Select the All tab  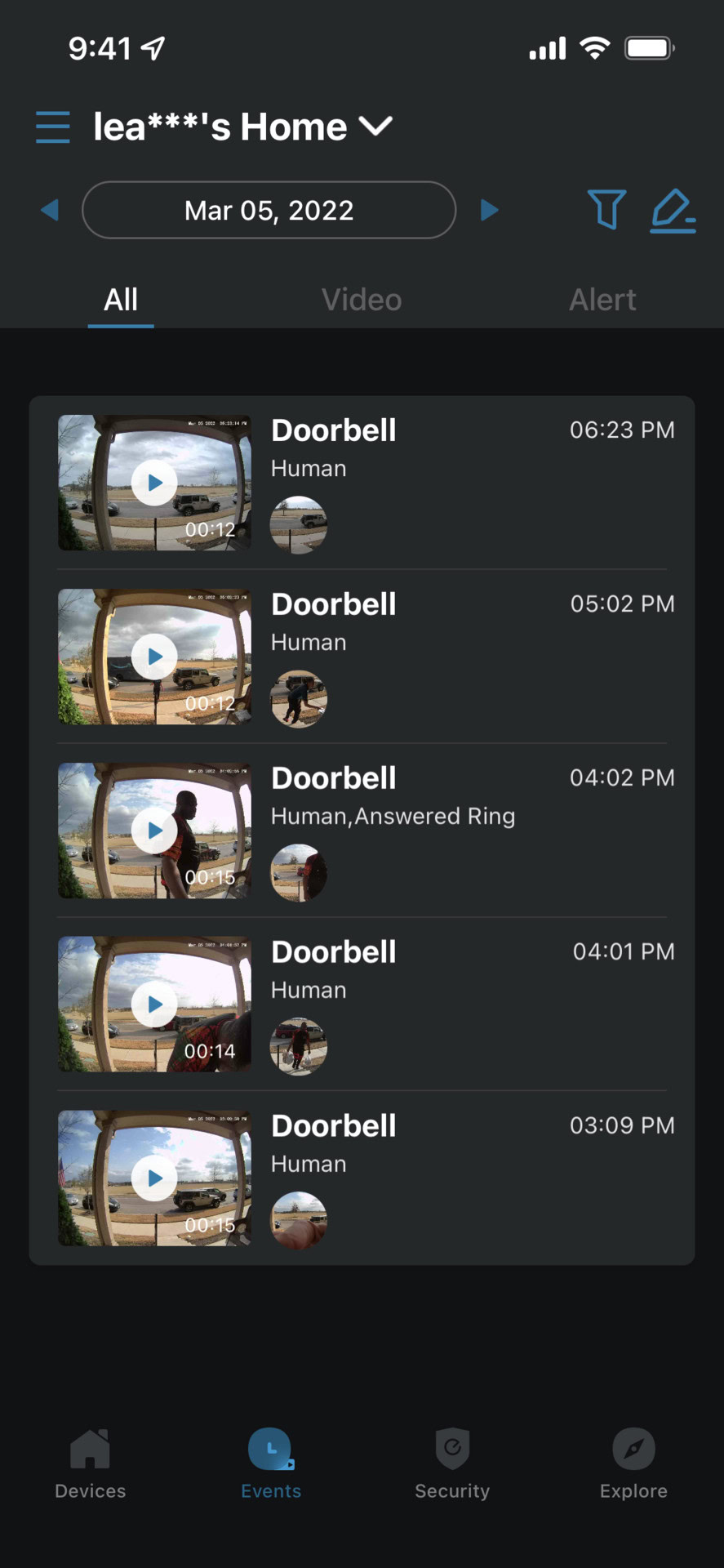(x=121, y=300)
